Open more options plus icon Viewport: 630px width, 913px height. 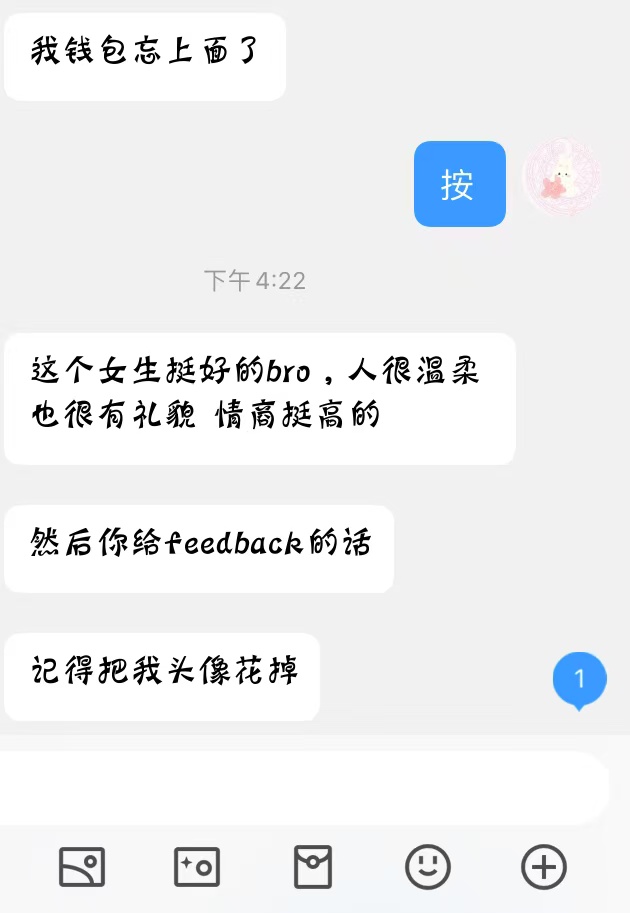[x=544, y=867]
